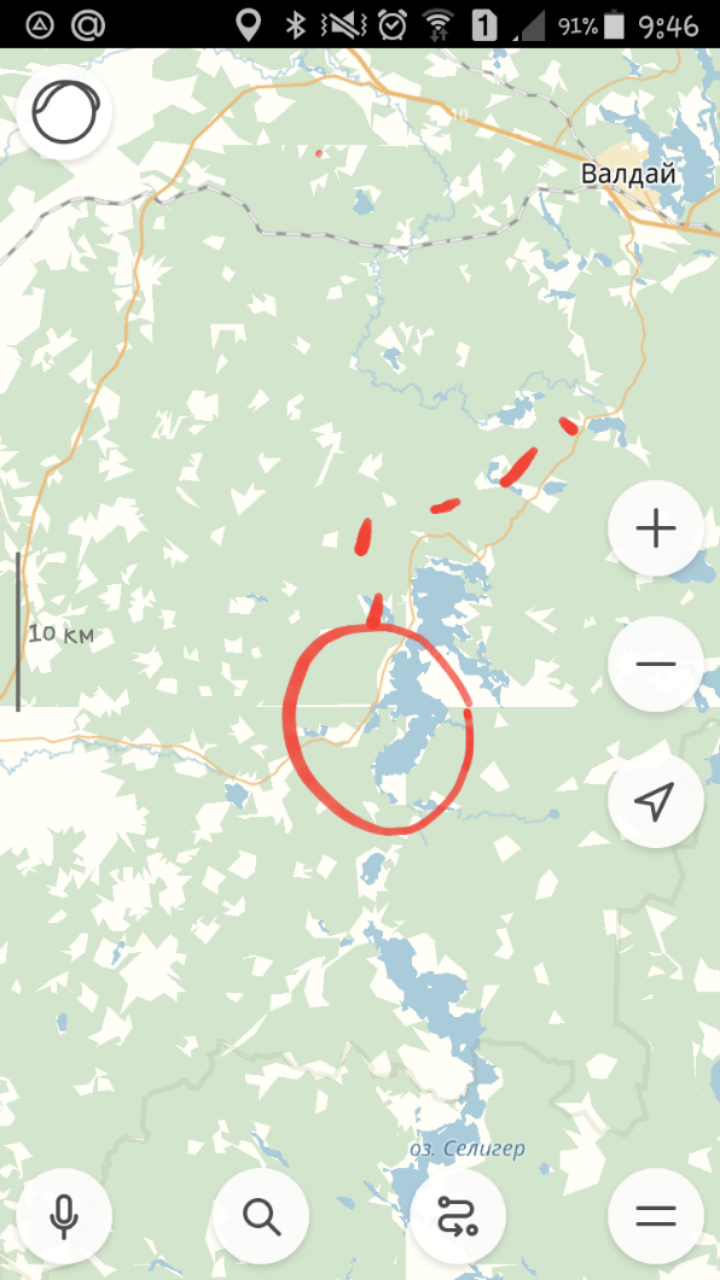Open the main menu
This screenshot has width=720, height=1280.
[x=656, y=1216]
